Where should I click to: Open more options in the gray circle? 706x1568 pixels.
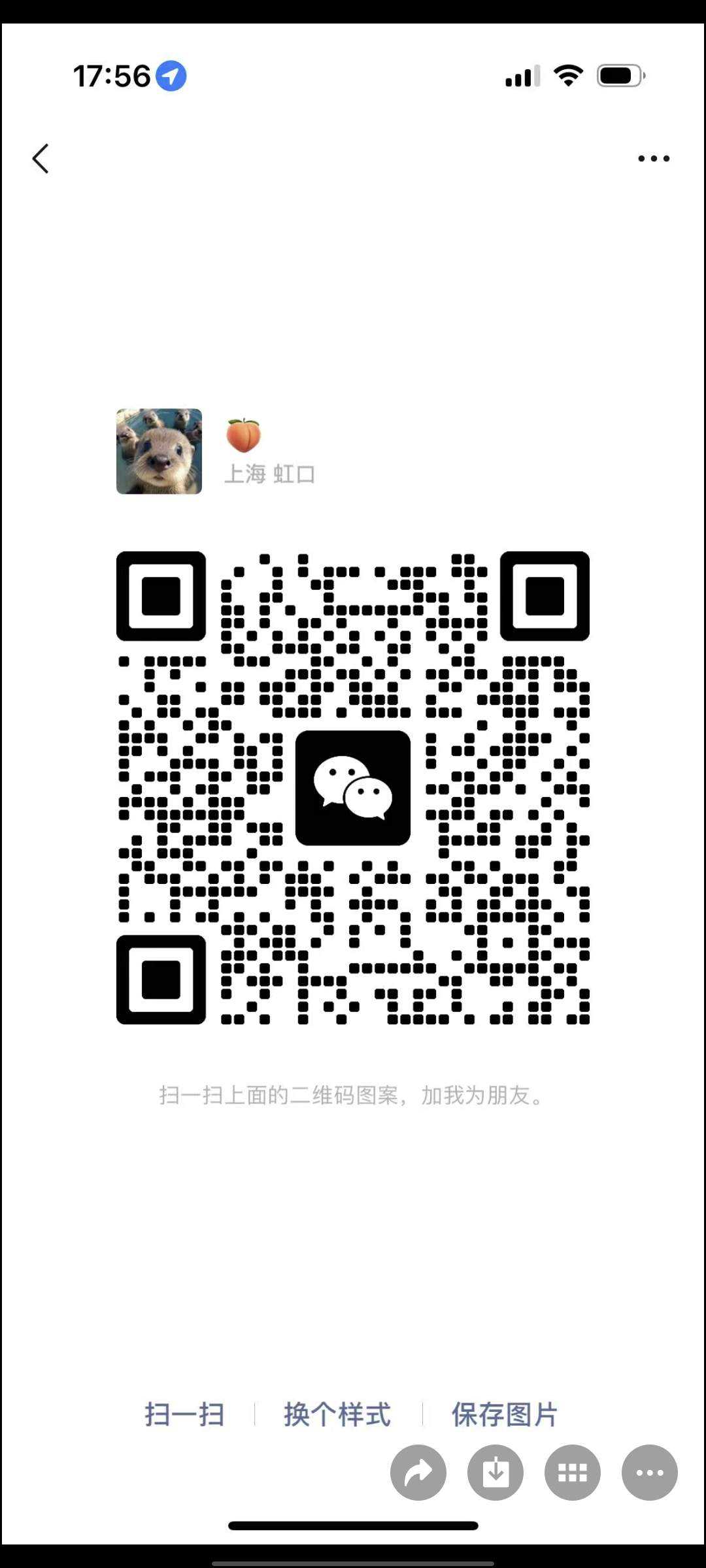649,1472
